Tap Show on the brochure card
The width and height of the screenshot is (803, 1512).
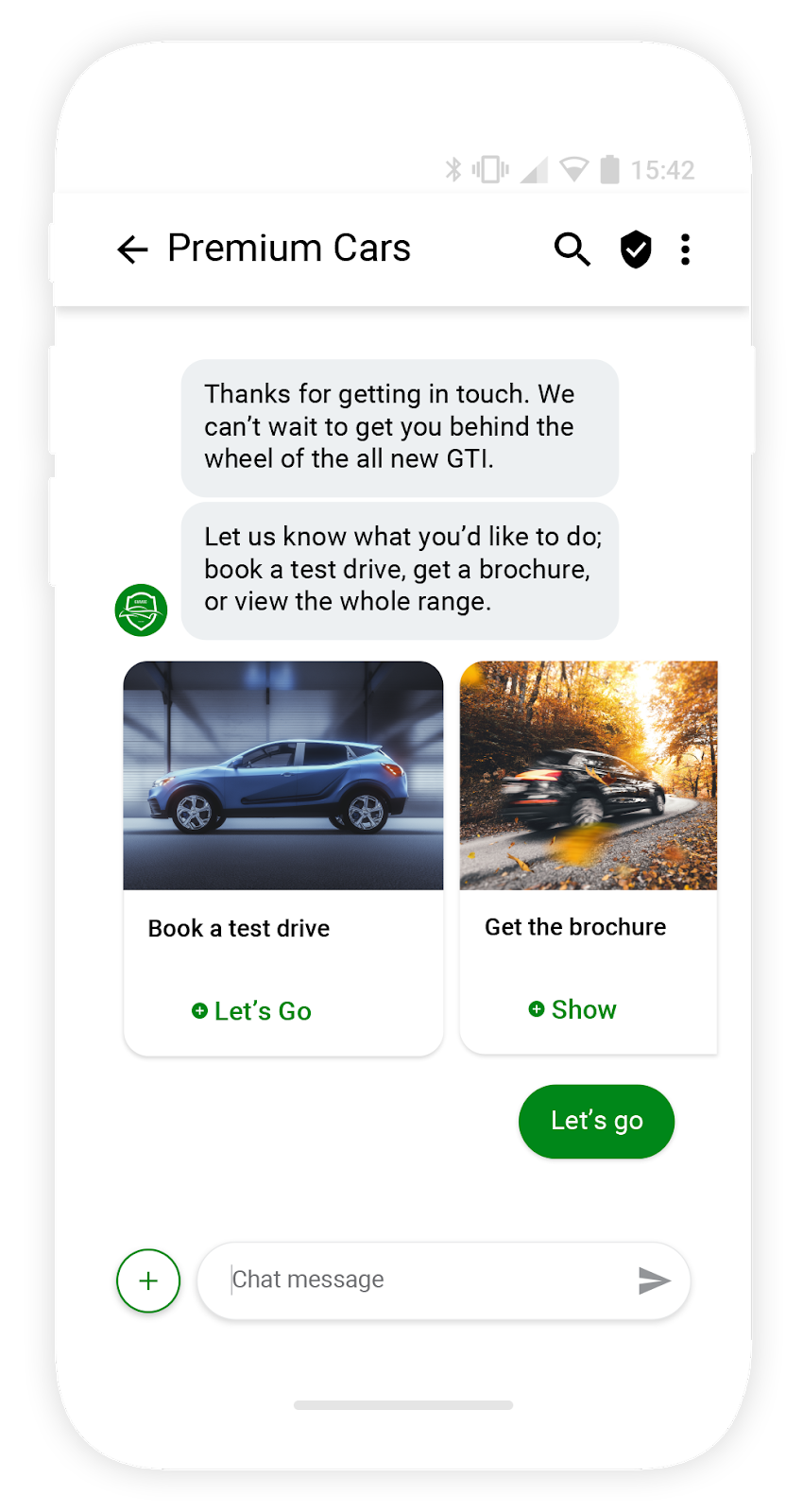point(572,1009)
